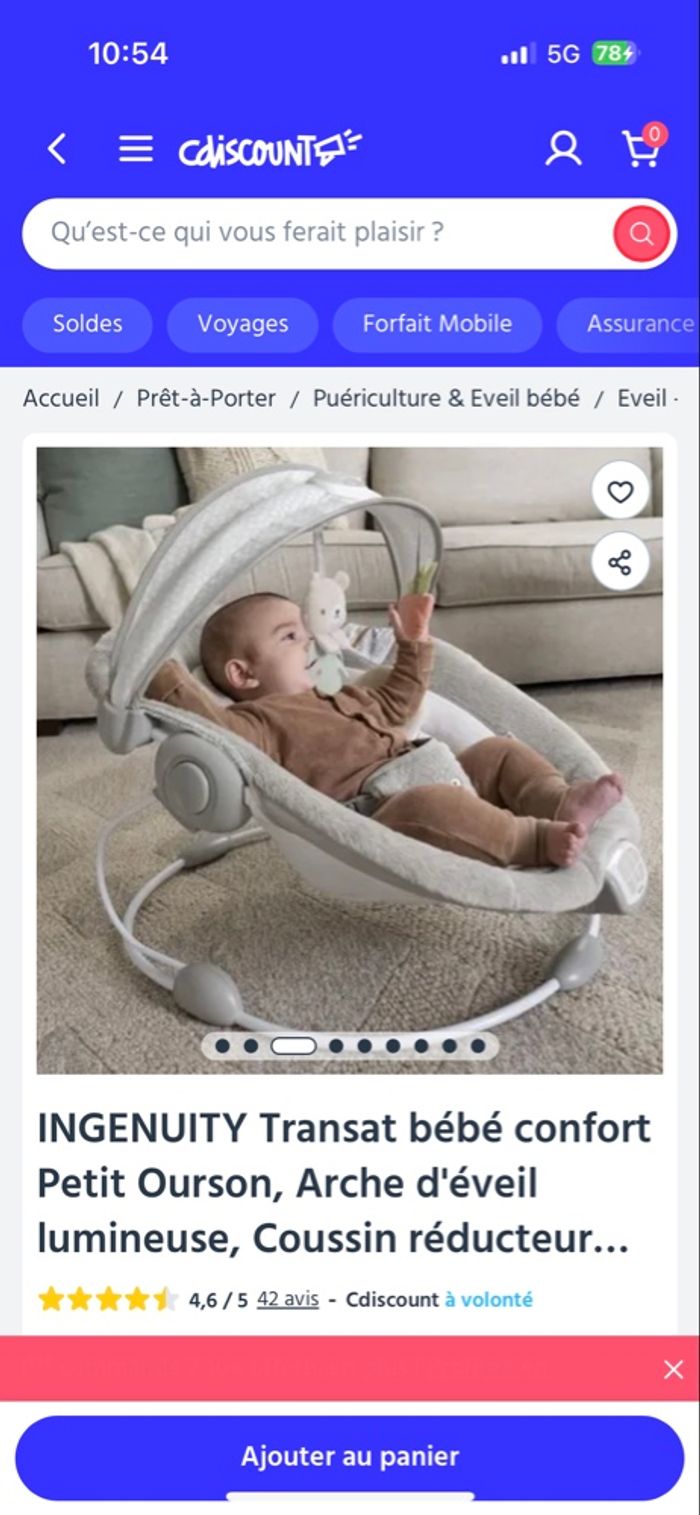Open the hamburger menu
The width and height of the screenshot is (700, 1515).
click(136, 149)
